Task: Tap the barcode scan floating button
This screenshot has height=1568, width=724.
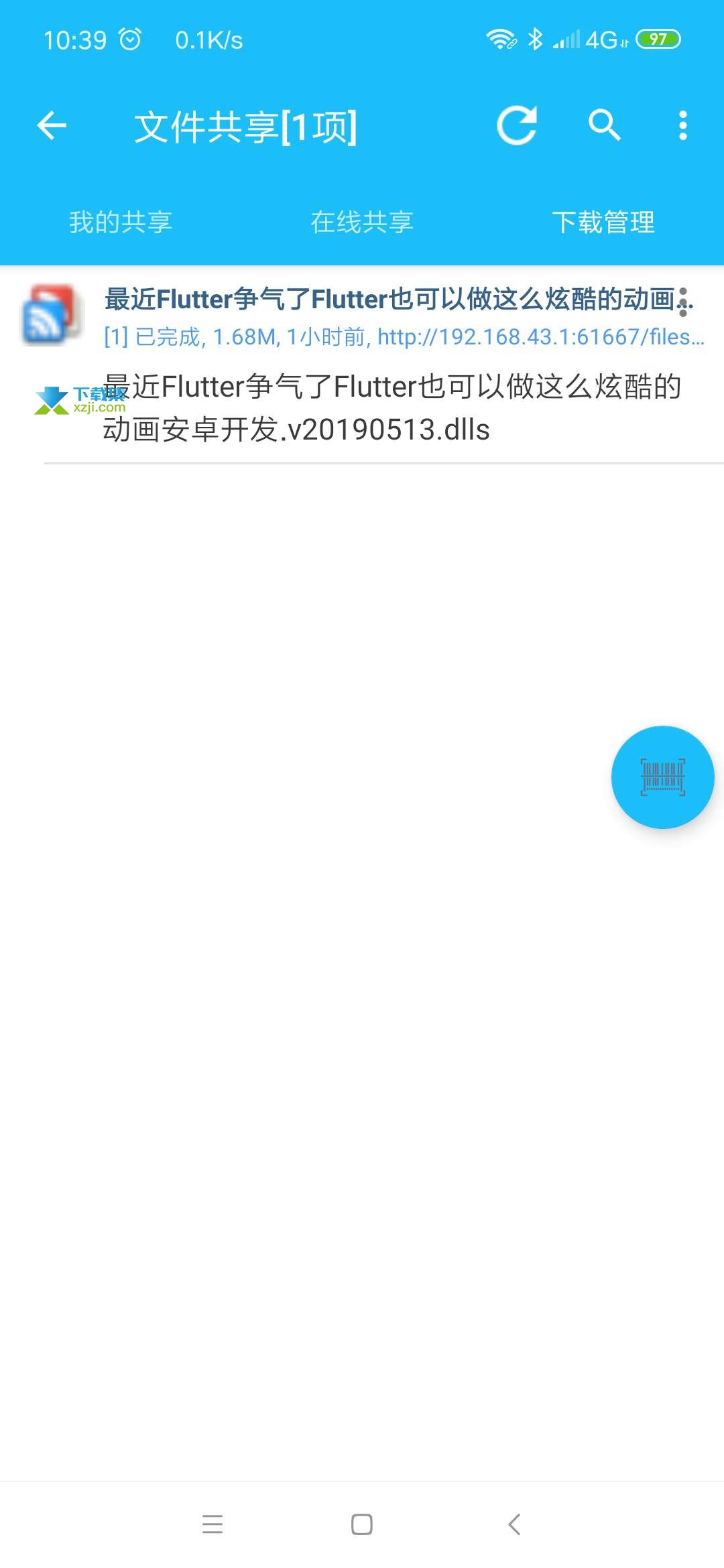Action: [662, 777]
